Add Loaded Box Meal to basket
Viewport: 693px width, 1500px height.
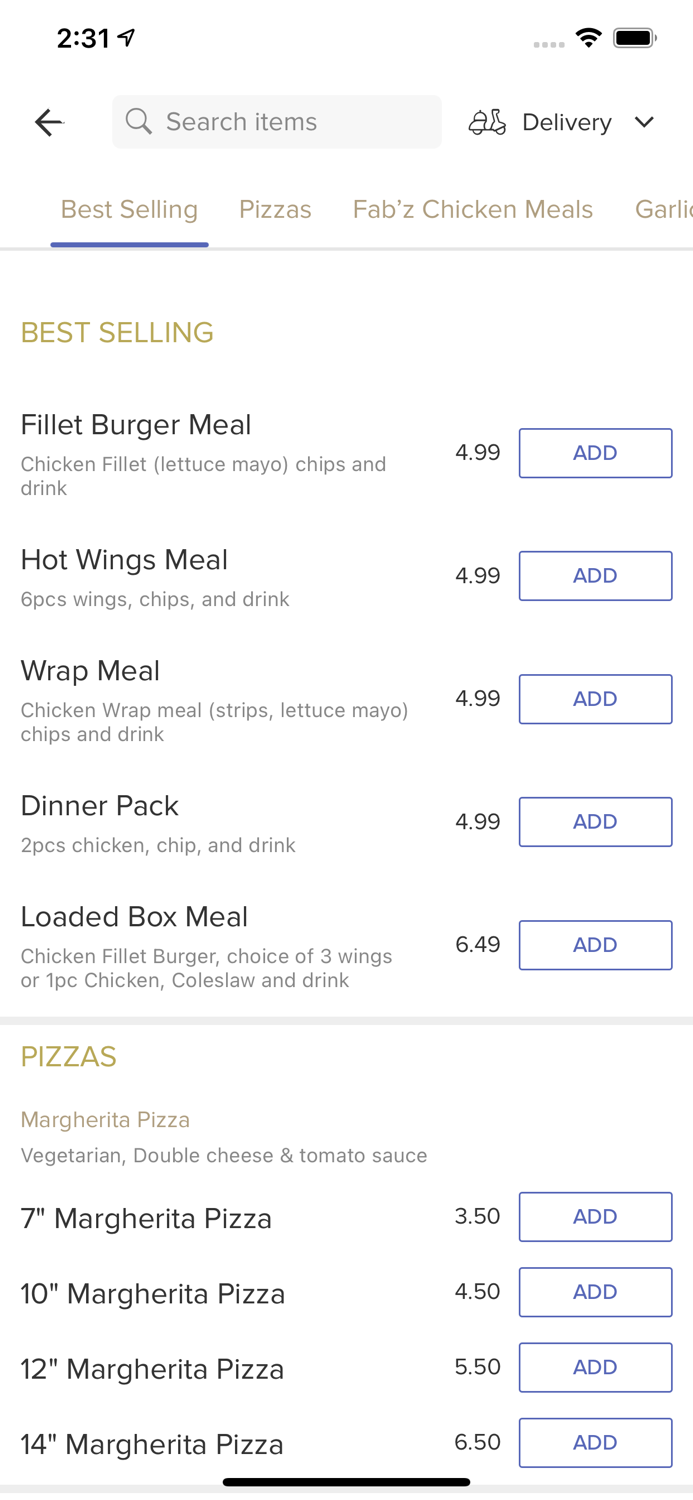[x=595, y=945]
